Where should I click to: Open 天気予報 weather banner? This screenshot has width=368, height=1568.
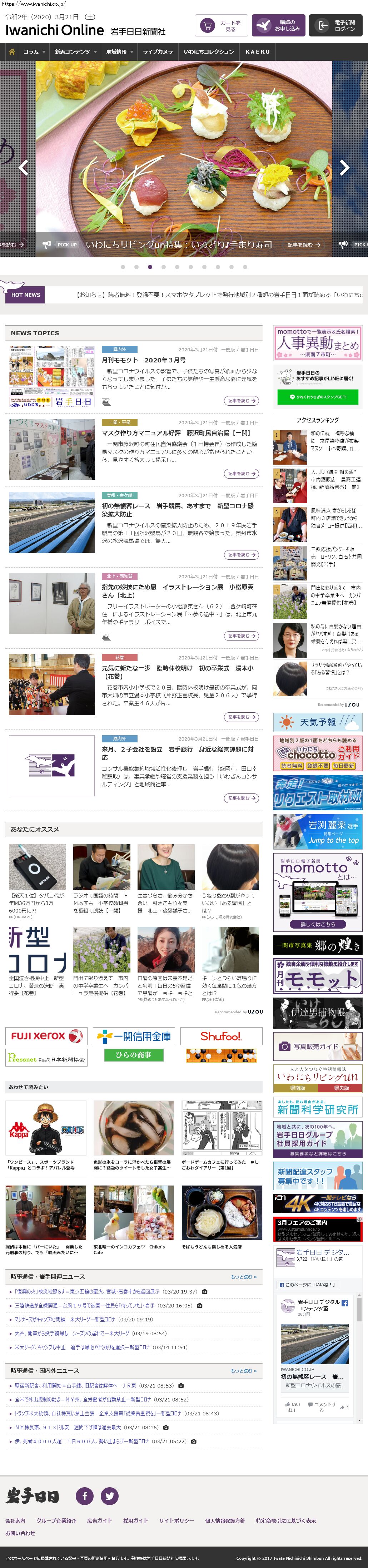click(318, 722)
